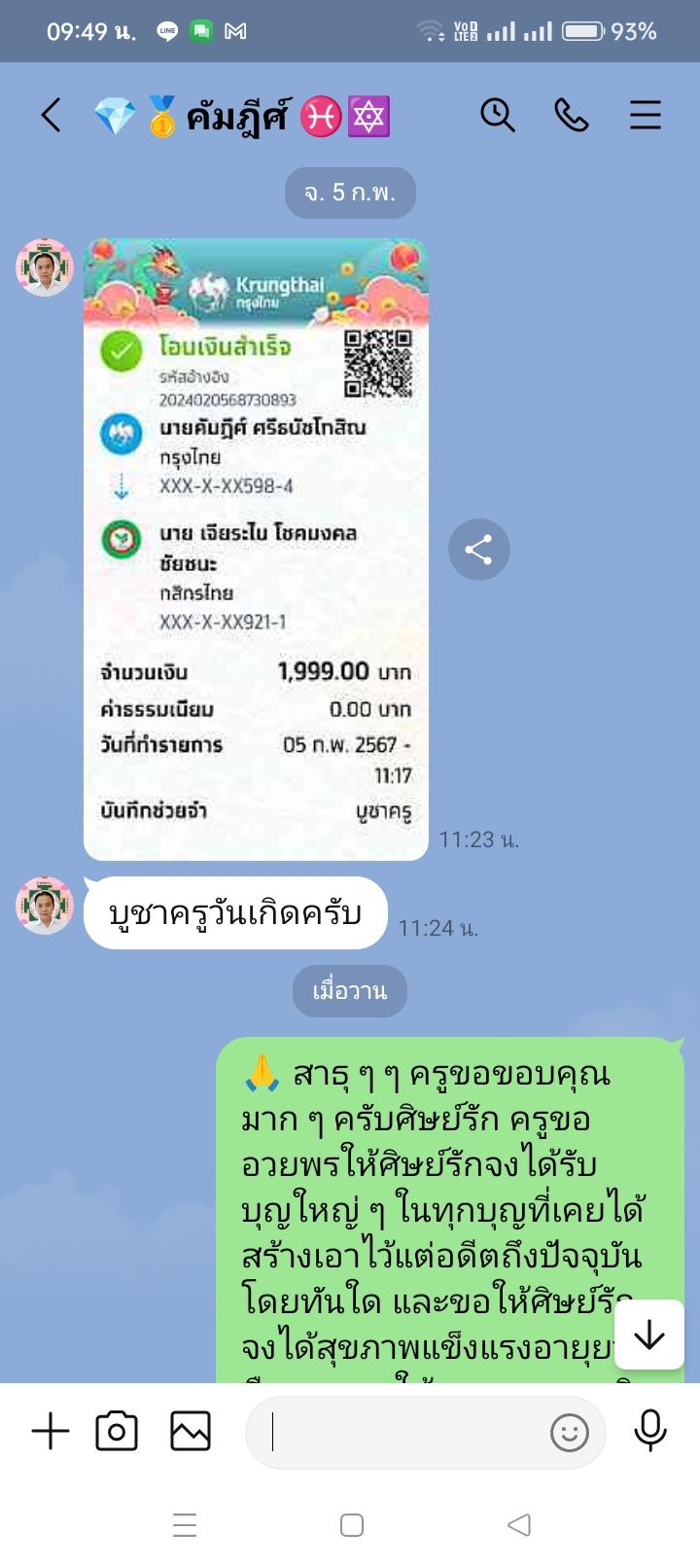Open the chat menu
The height and width of the screenshot is (1568, 700).
(x=645, y=116)
